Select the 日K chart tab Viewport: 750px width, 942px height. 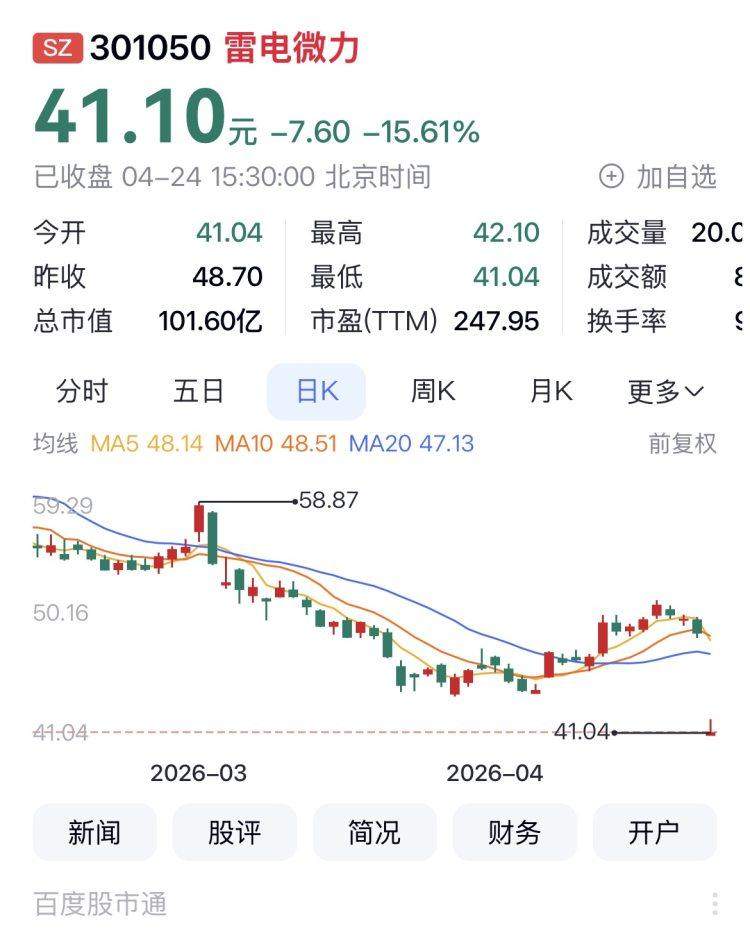tap(316, 391)
